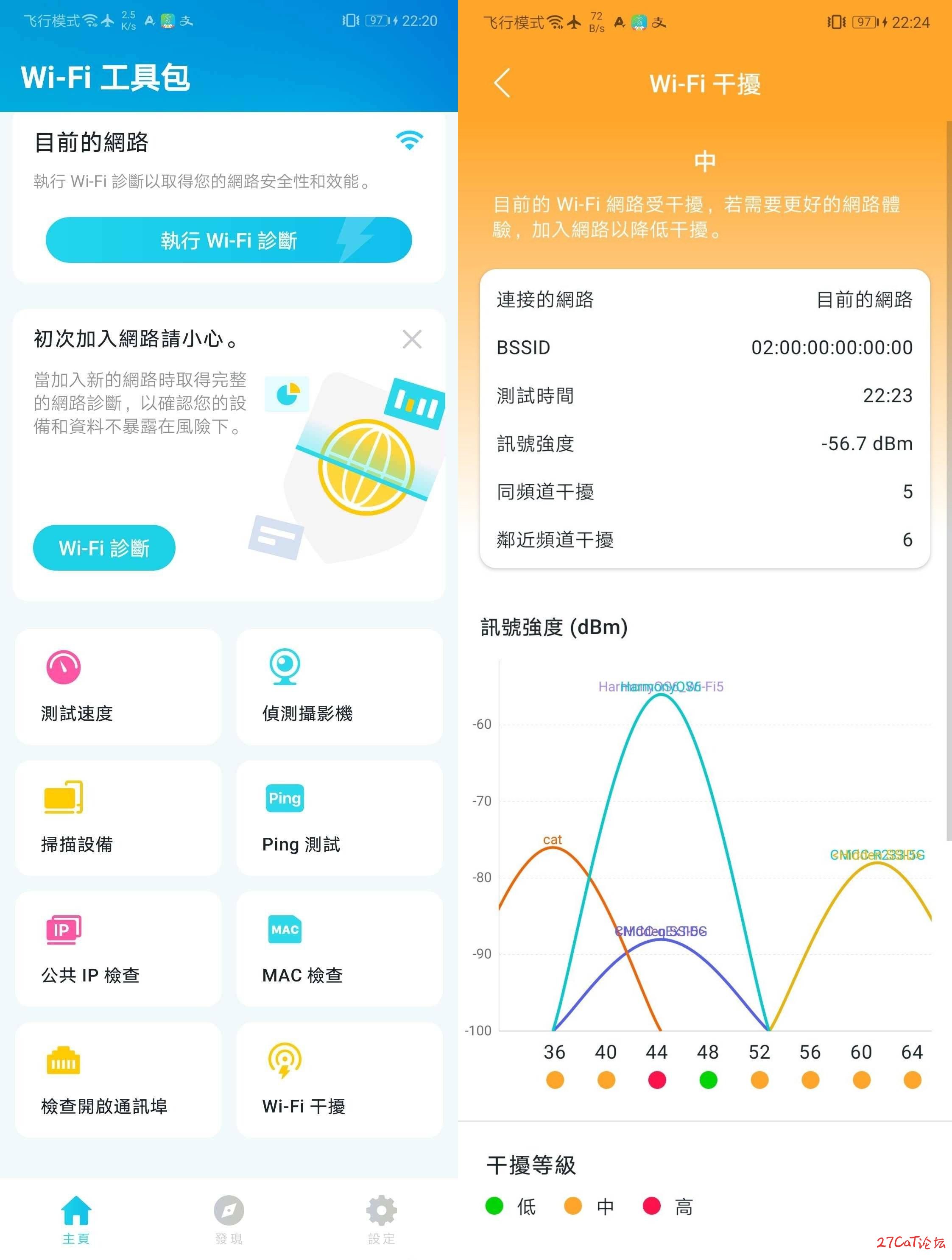Open the Wi-Fi 干擾 tile in the tools grid

[339, 1079]
